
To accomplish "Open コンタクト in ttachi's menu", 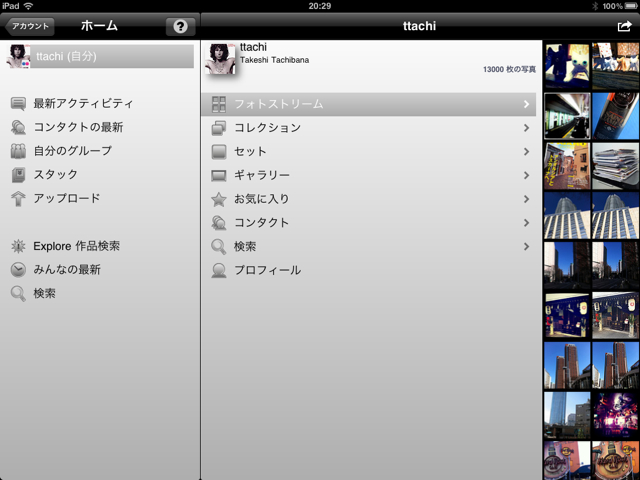I will pyautogui.click(x=369, y=223).
